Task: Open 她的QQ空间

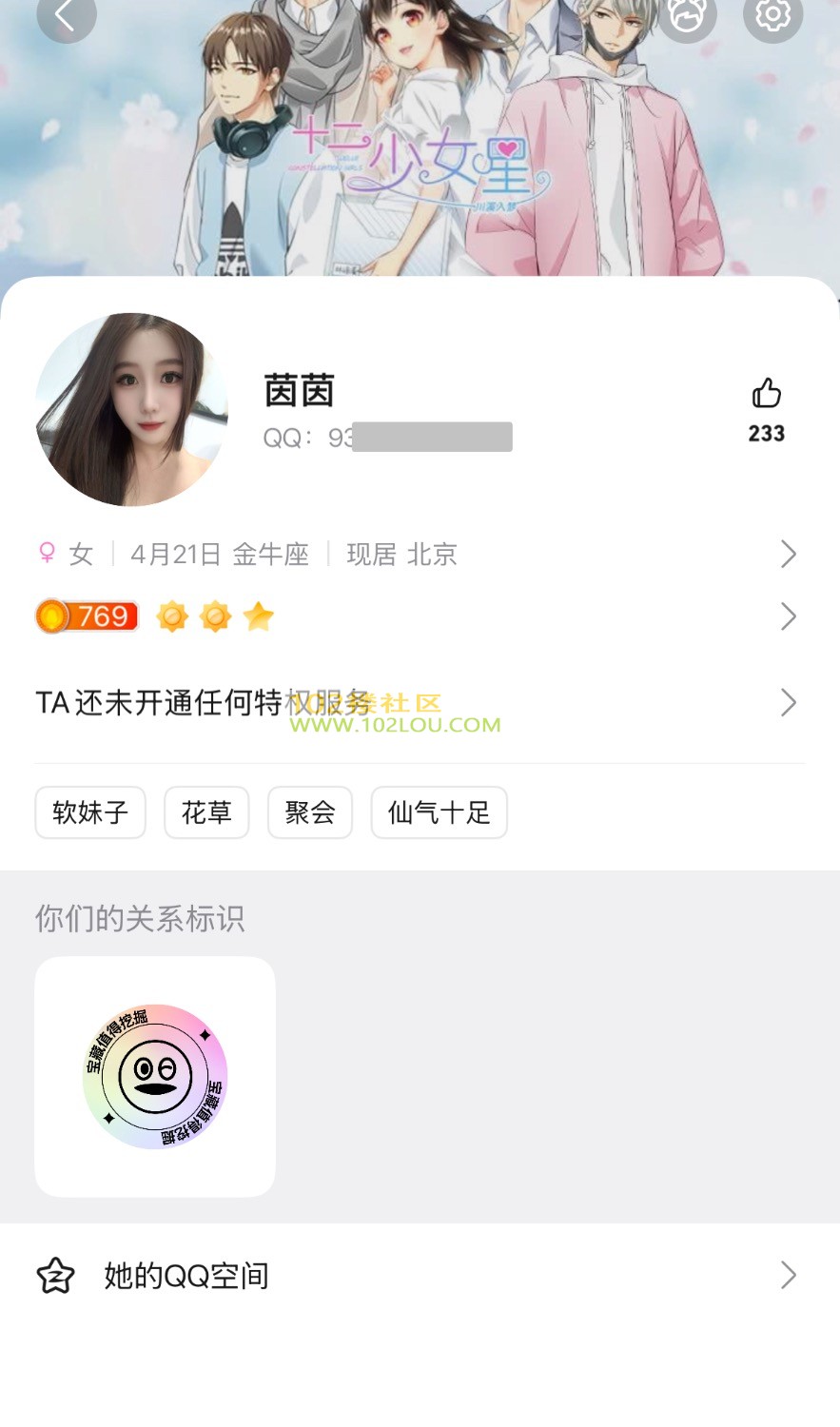Action: (x=419, y=1275)
